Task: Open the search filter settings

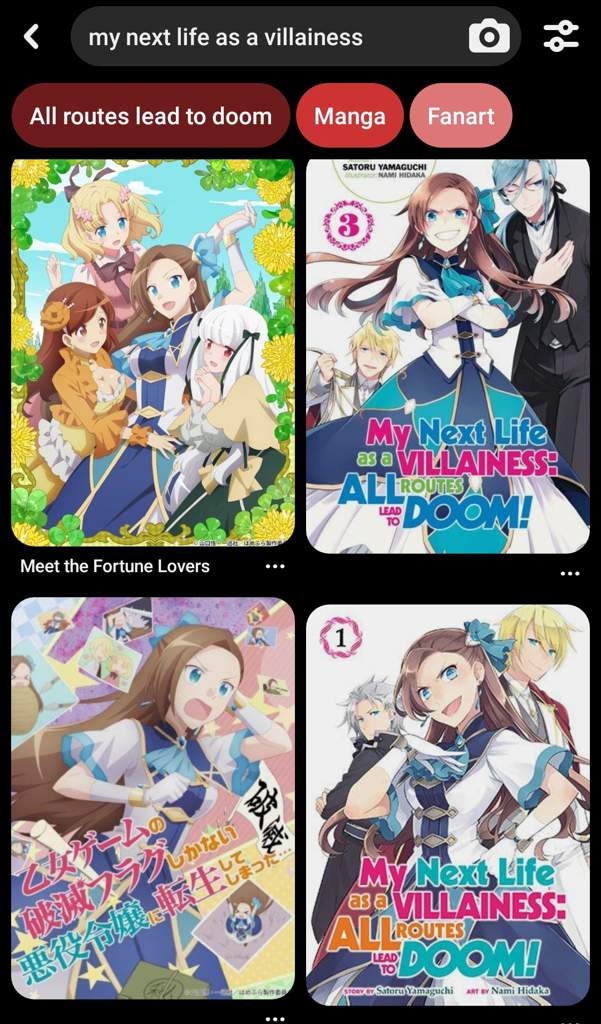Action: pos(561,37)
